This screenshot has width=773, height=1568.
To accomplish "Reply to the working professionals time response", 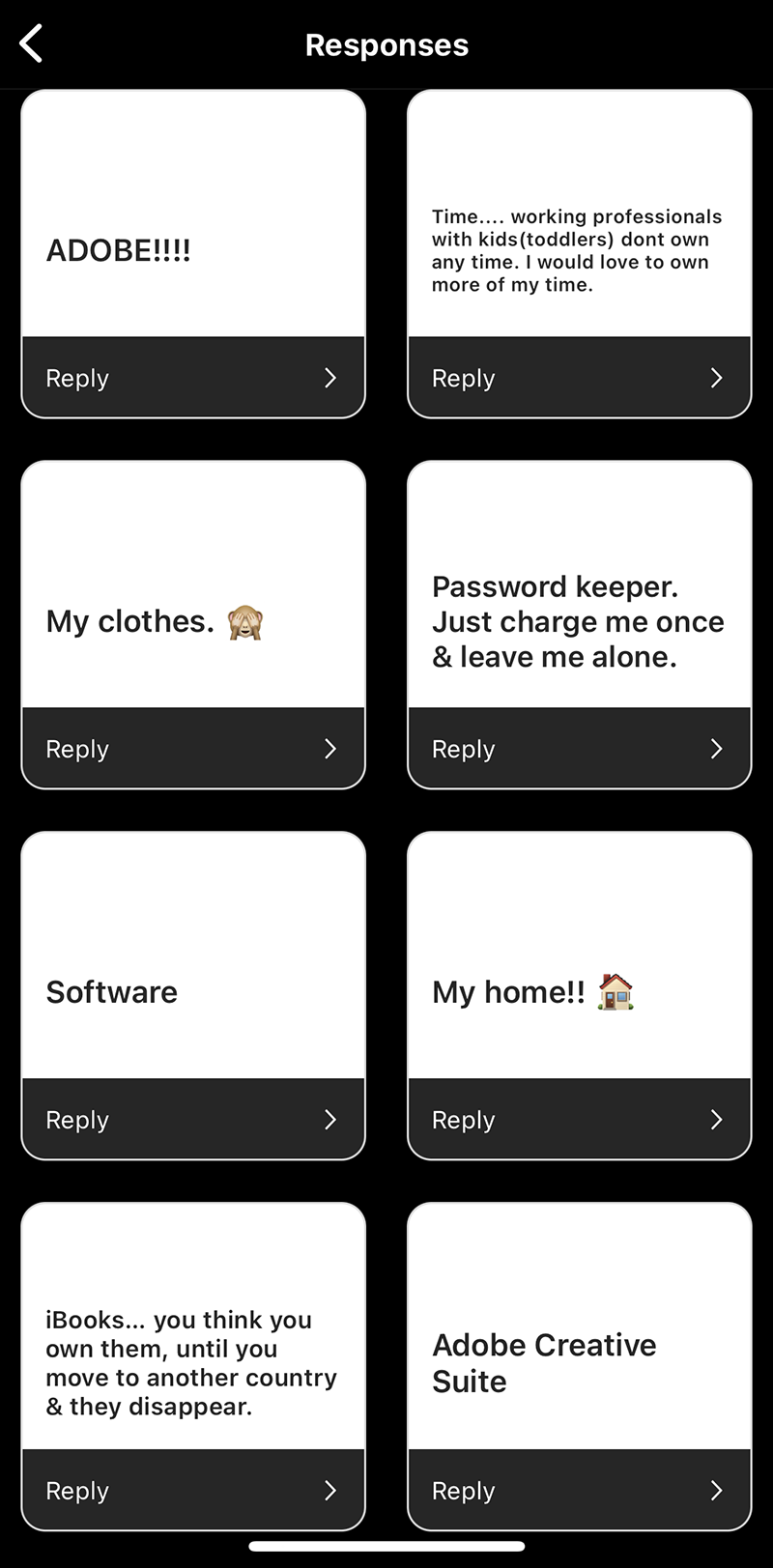I will point(580,378).
